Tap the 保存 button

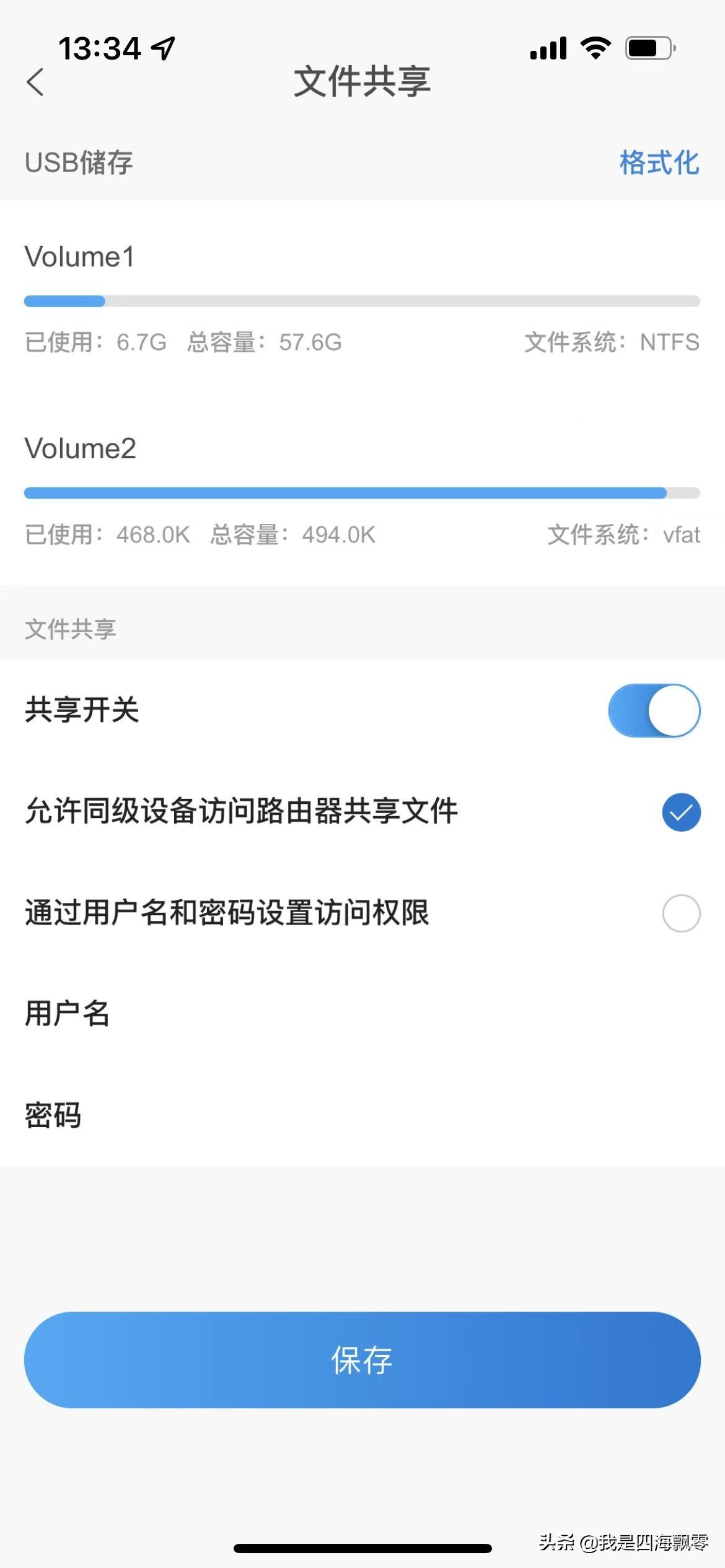pyautogui.click(x=362, y=1360)
